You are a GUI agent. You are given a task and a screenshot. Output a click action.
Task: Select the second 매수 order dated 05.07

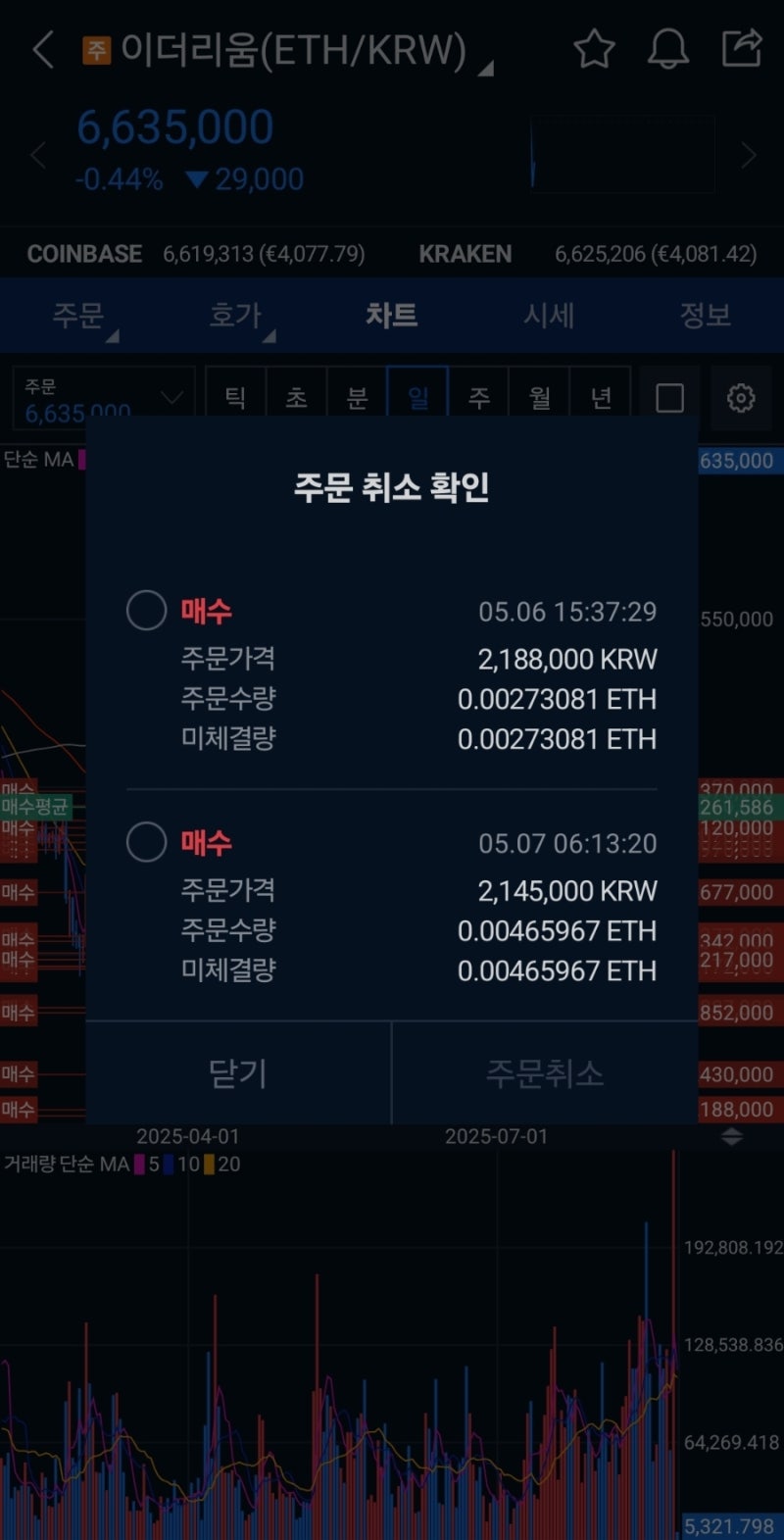pyautogui.click(x=145, y=841)
